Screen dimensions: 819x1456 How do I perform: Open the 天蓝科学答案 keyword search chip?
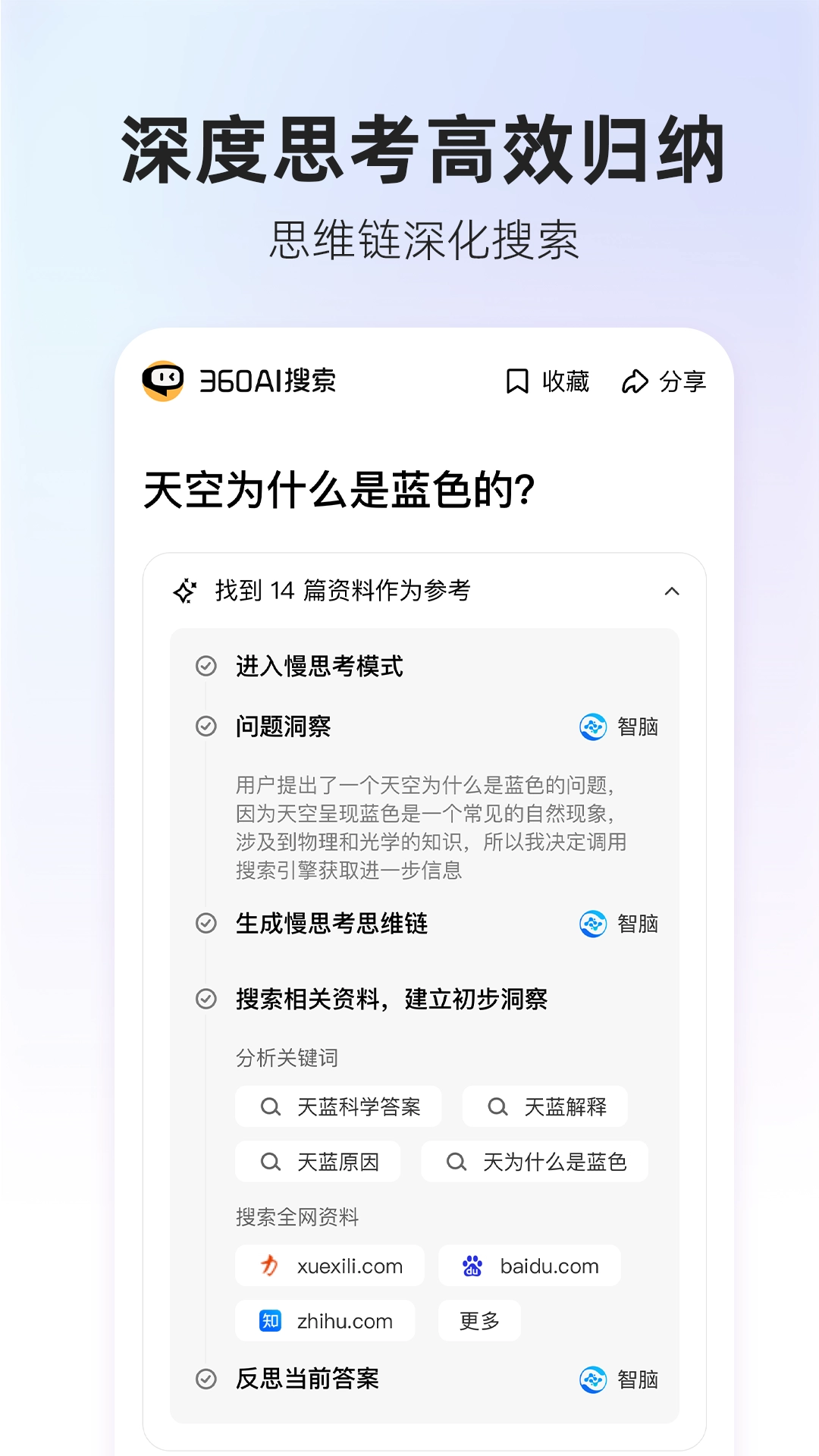338,1106
